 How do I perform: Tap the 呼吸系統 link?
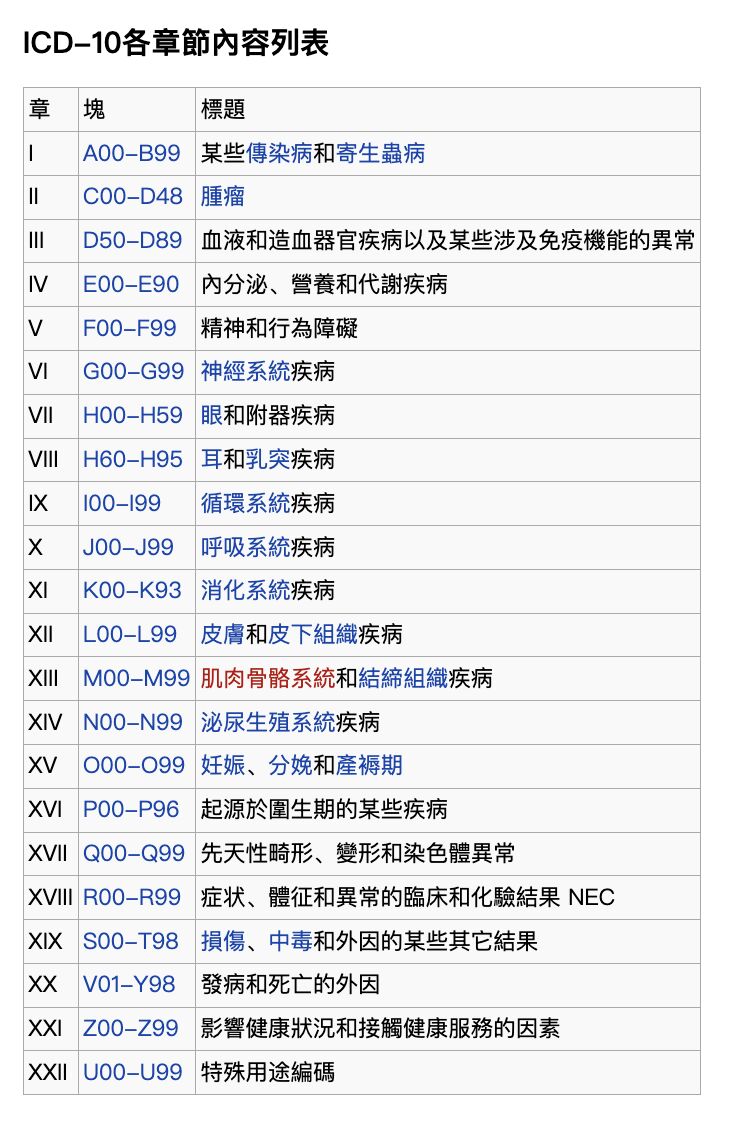click(245, 547)
